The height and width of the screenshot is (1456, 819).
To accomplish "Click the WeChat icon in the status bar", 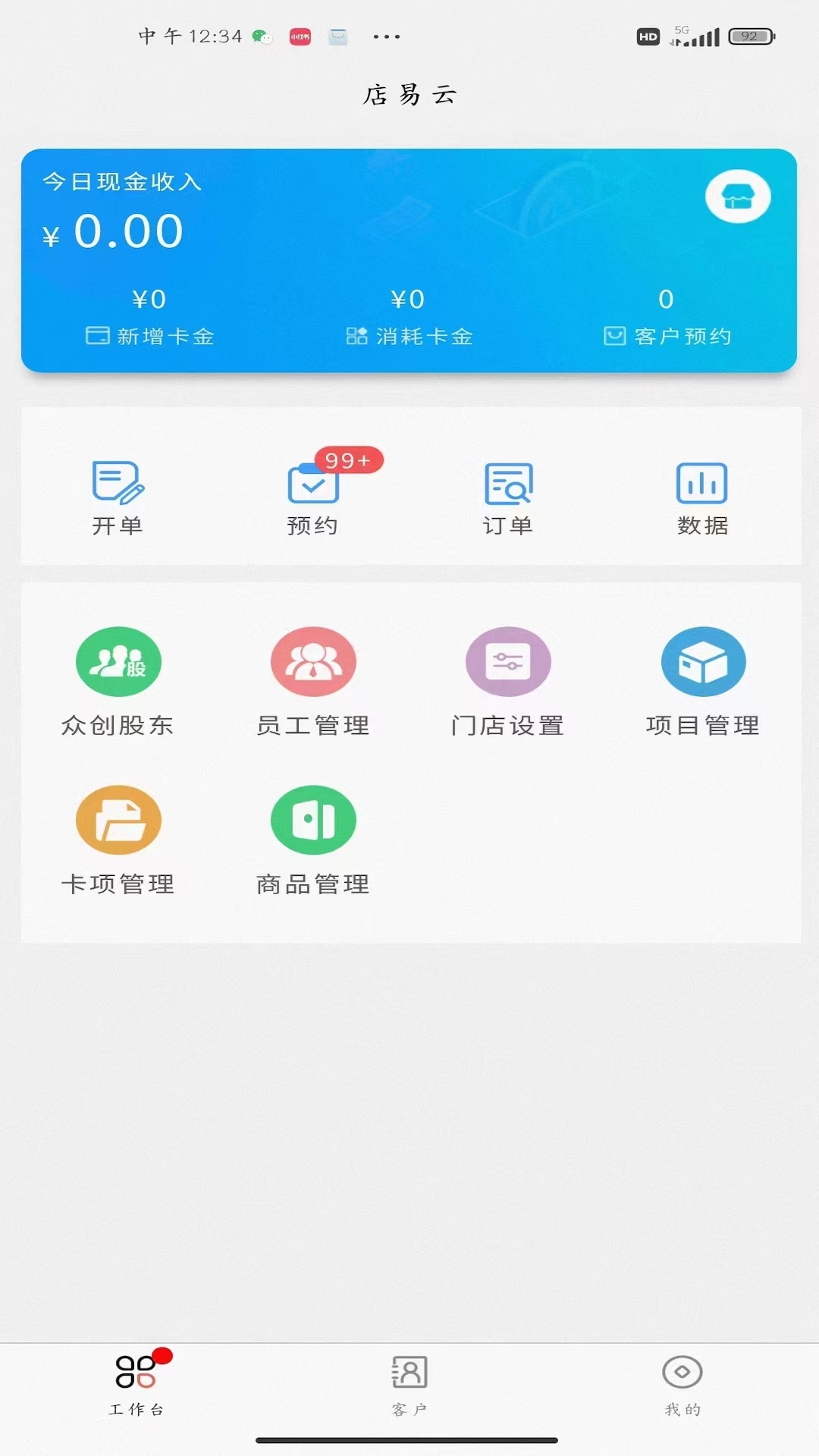I will (x=261, y=36).
